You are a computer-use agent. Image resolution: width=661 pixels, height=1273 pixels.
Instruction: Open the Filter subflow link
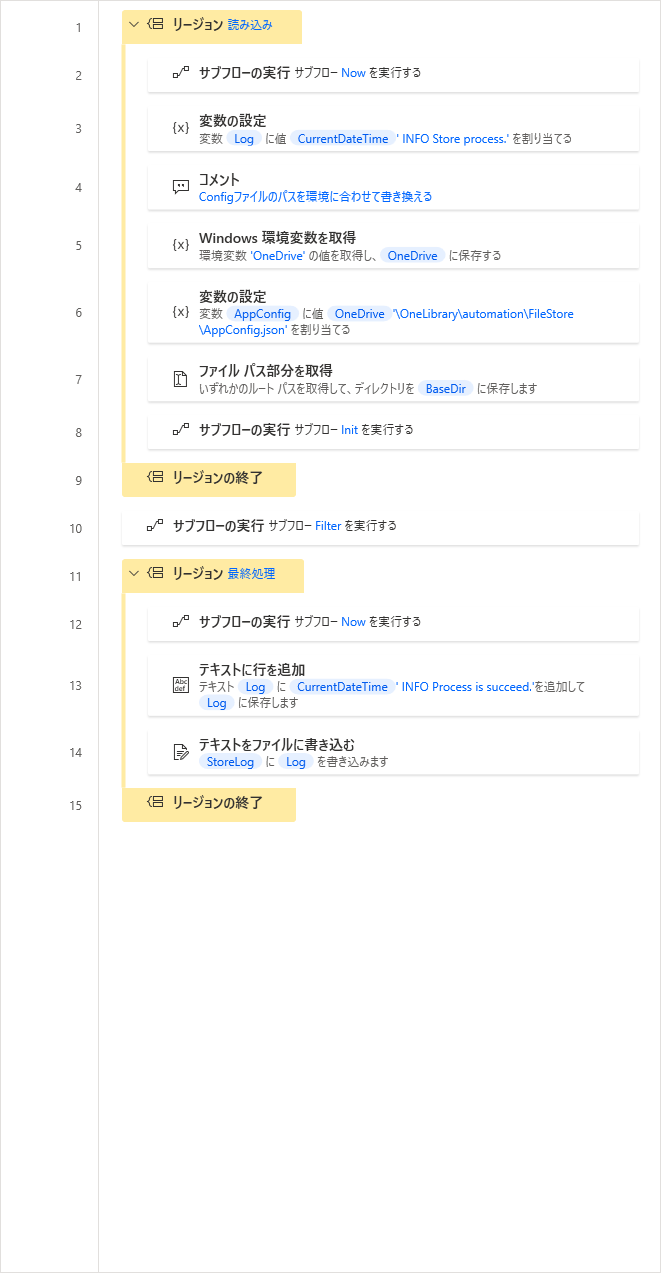[328, 526]
